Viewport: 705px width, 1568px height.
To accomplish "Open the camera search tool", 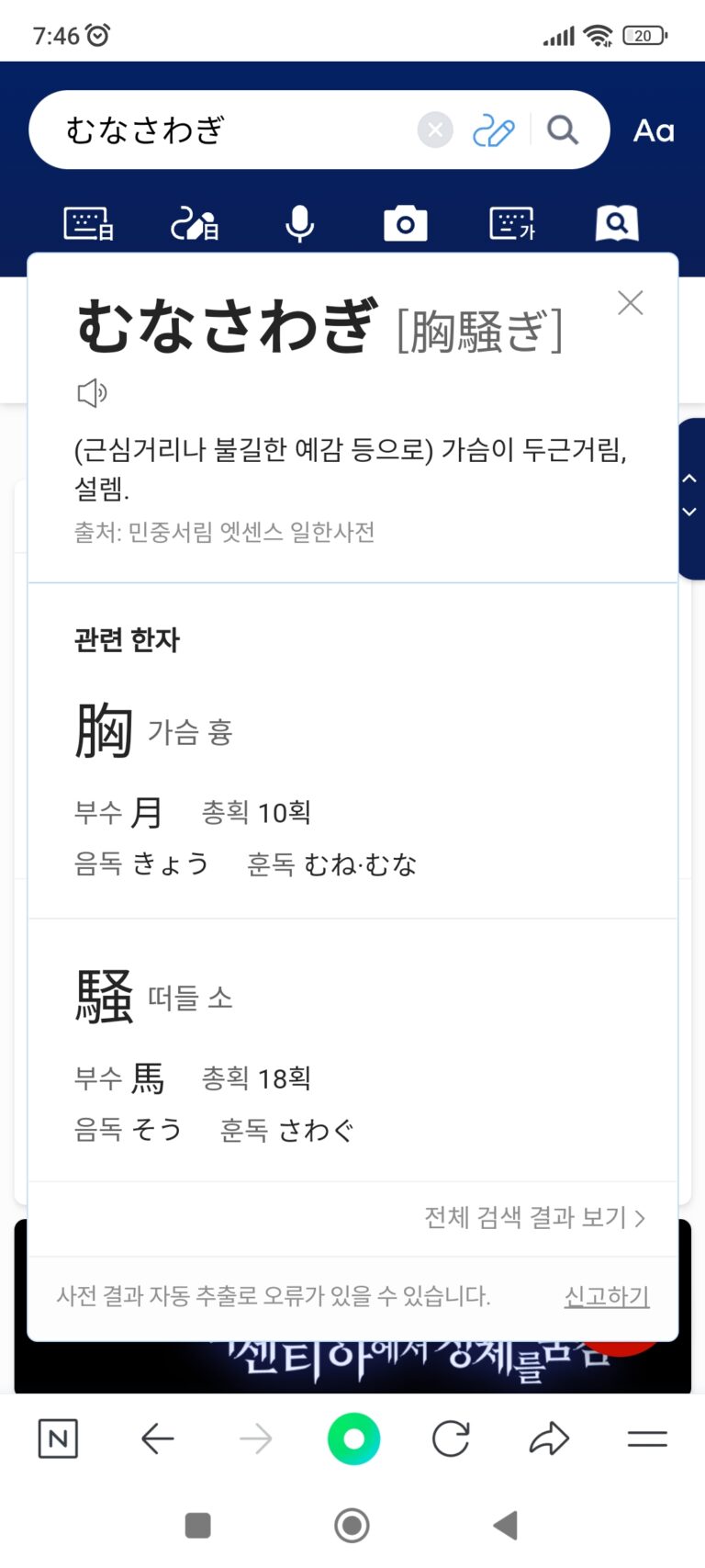I will 405,223.
